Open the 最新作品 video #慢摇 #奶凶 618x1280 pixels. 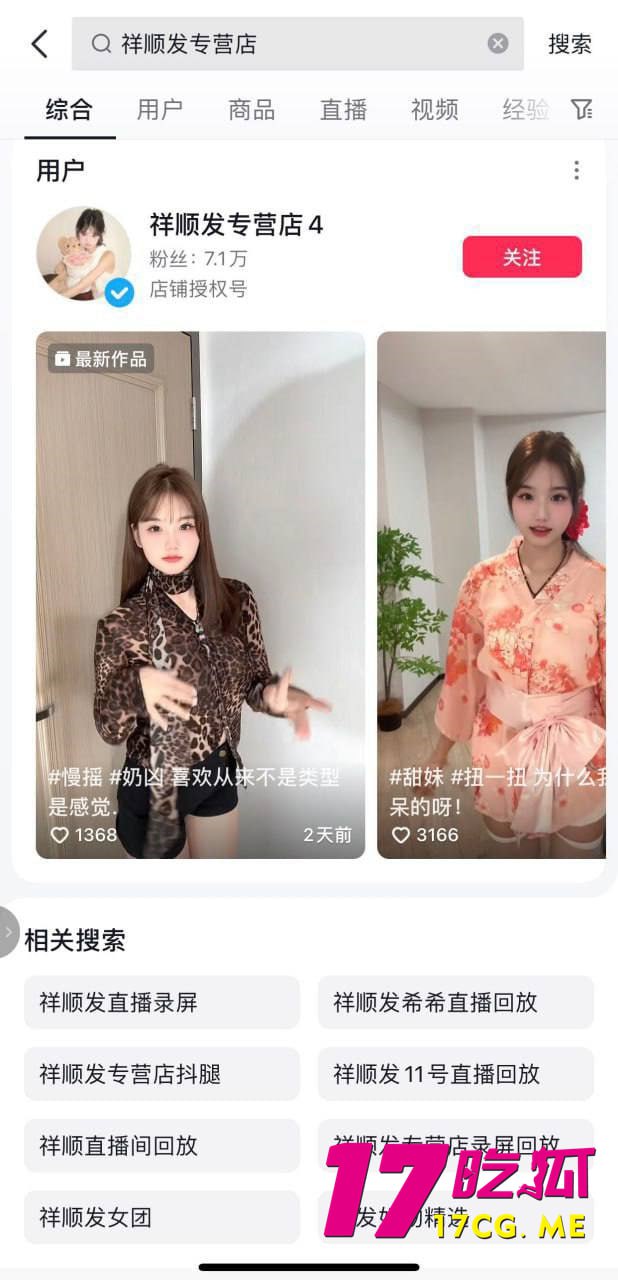[200, 595]
